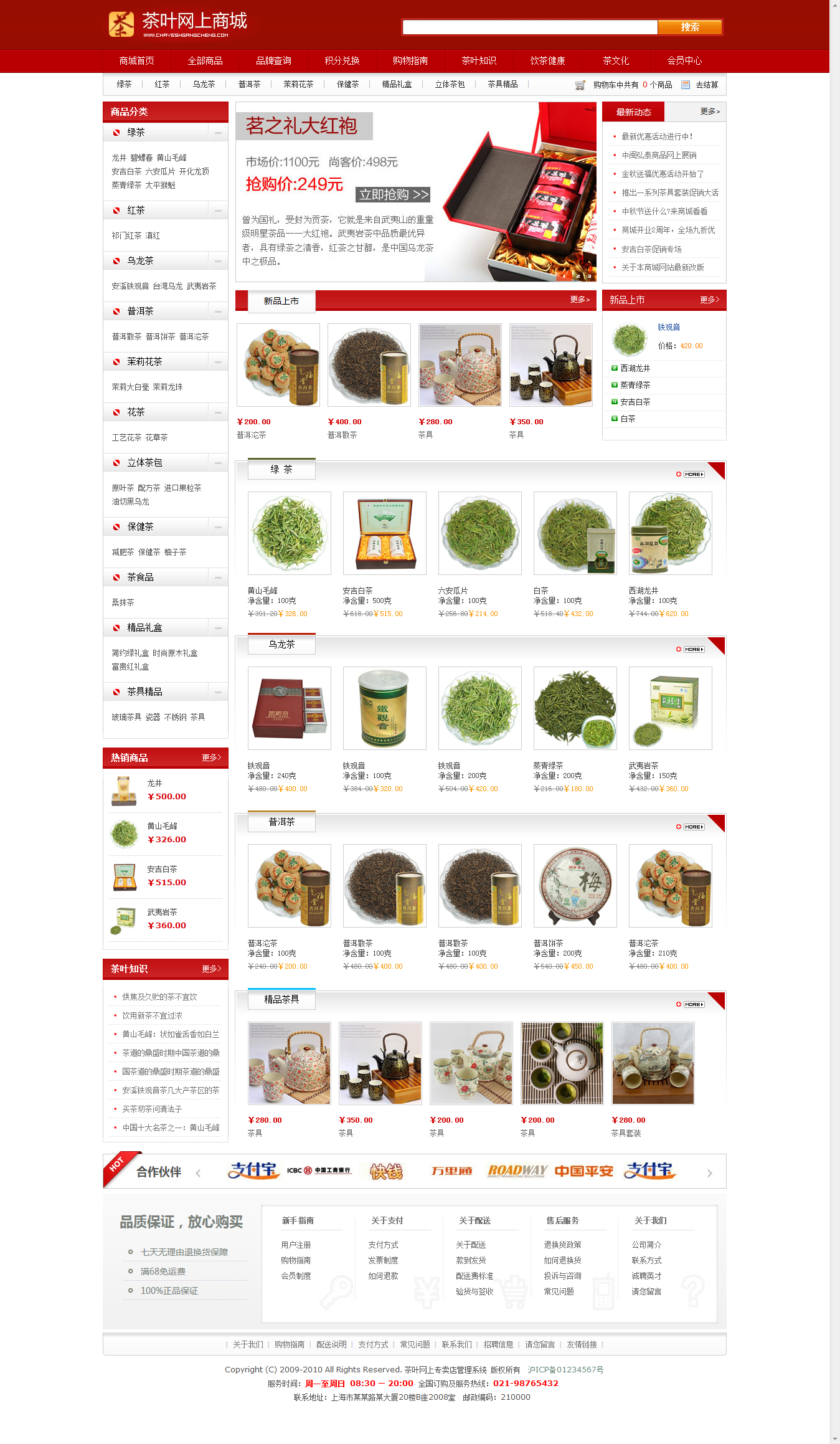Tap MORE in the 乌龙茶 section
The image size is (840, 1444).
[x=693, y=649]
